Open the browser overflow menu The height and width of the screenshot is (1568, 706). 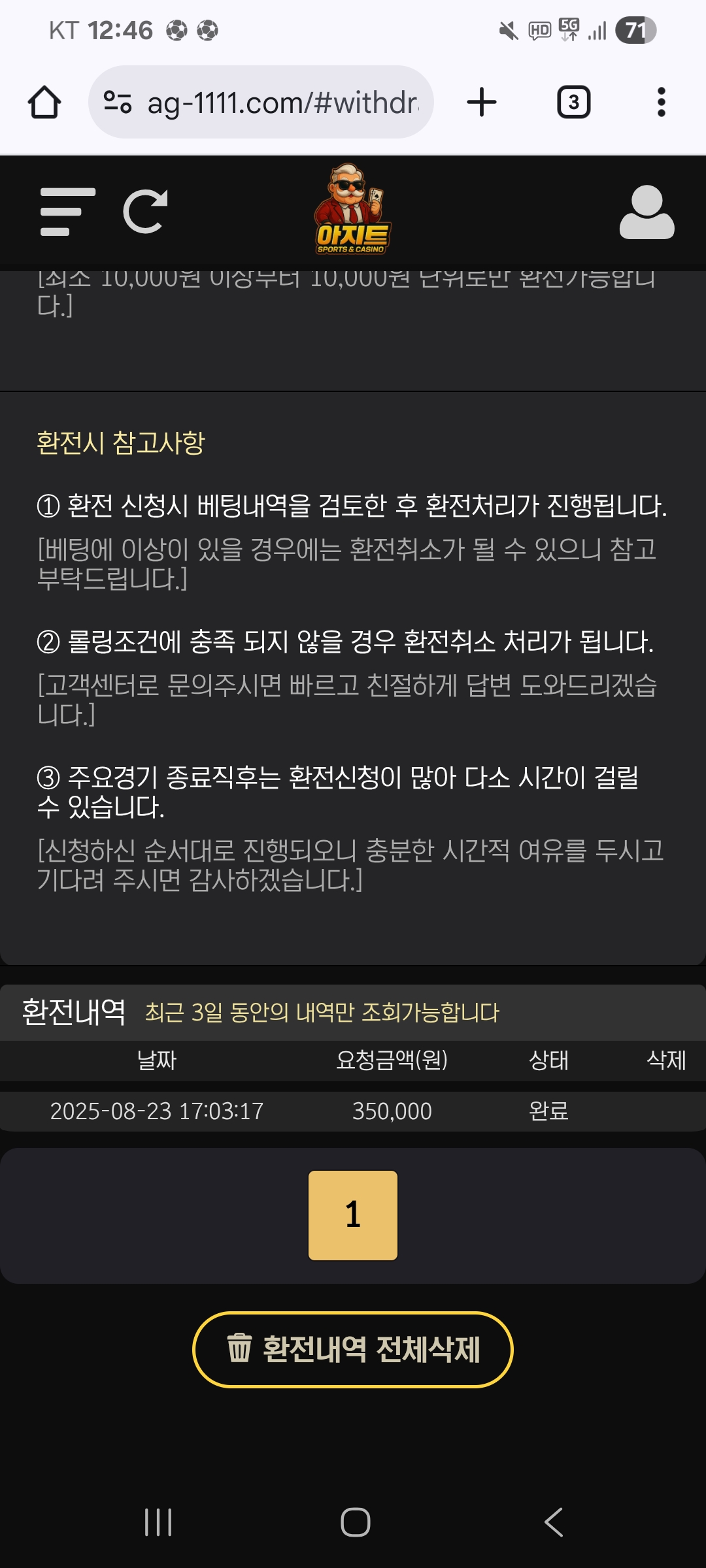tap(662, 103)
